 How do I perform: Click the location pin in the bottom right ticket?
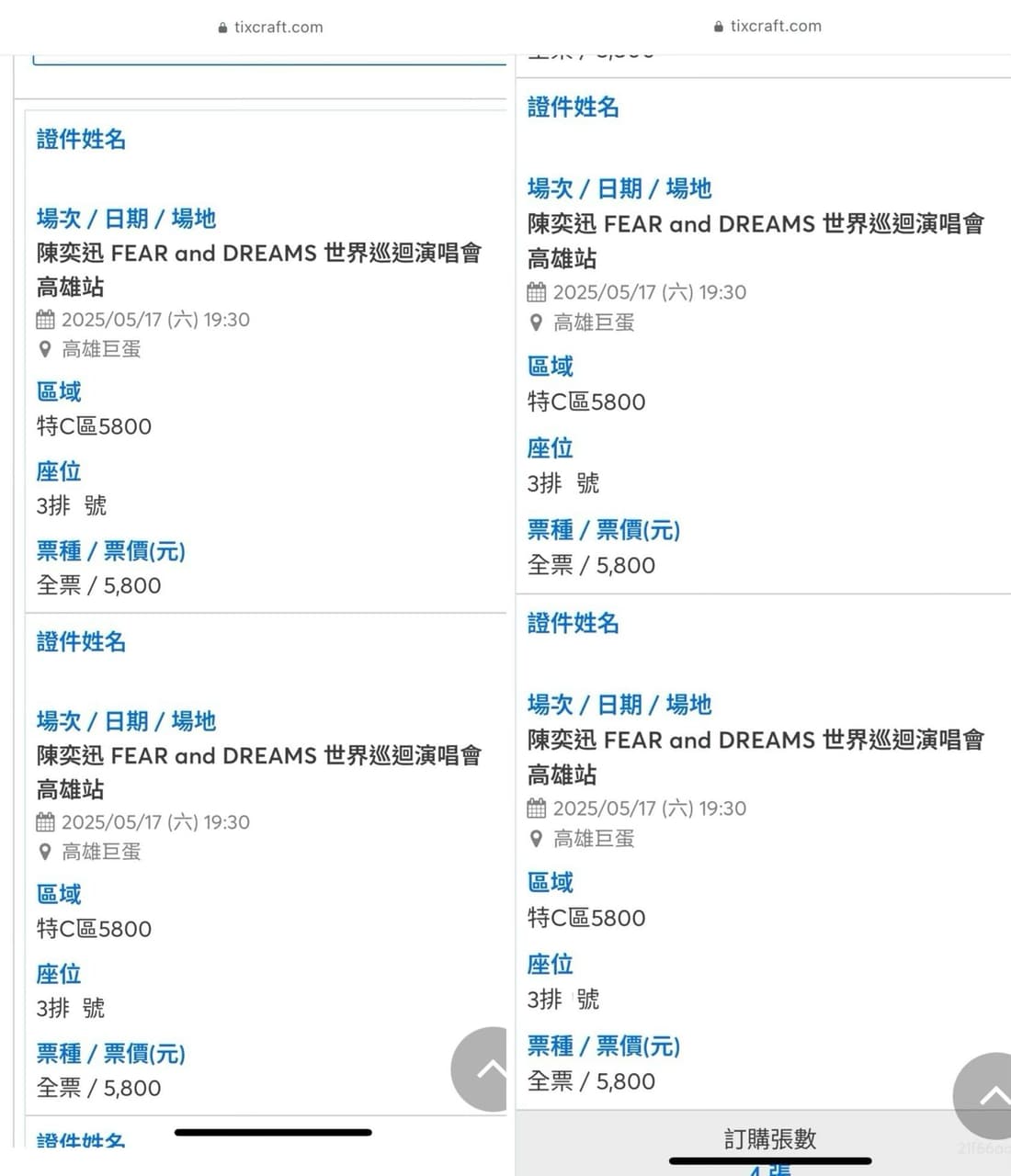[x=536, y=838]
